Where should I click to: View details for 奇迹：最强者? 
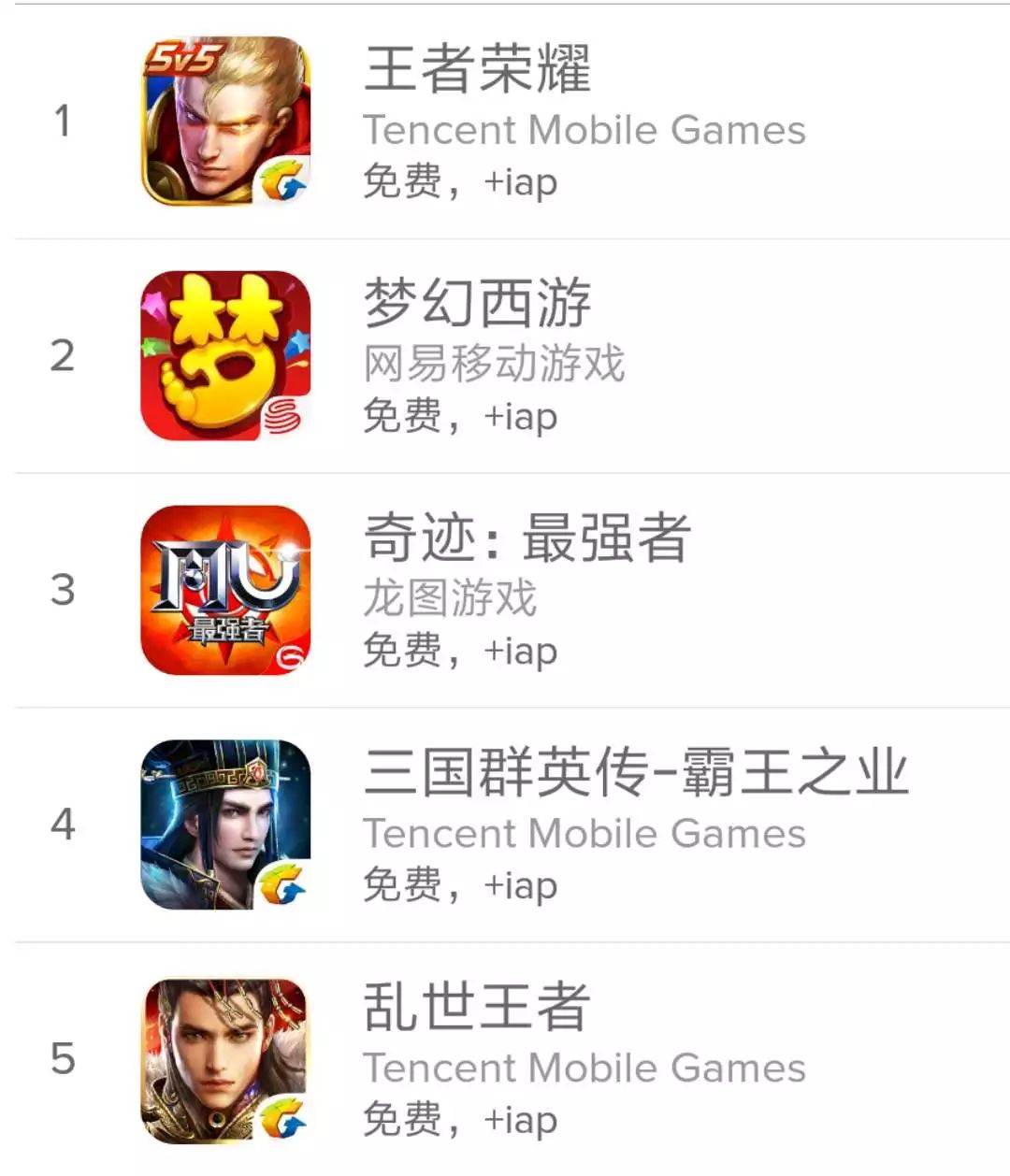[x=527, y=538]
